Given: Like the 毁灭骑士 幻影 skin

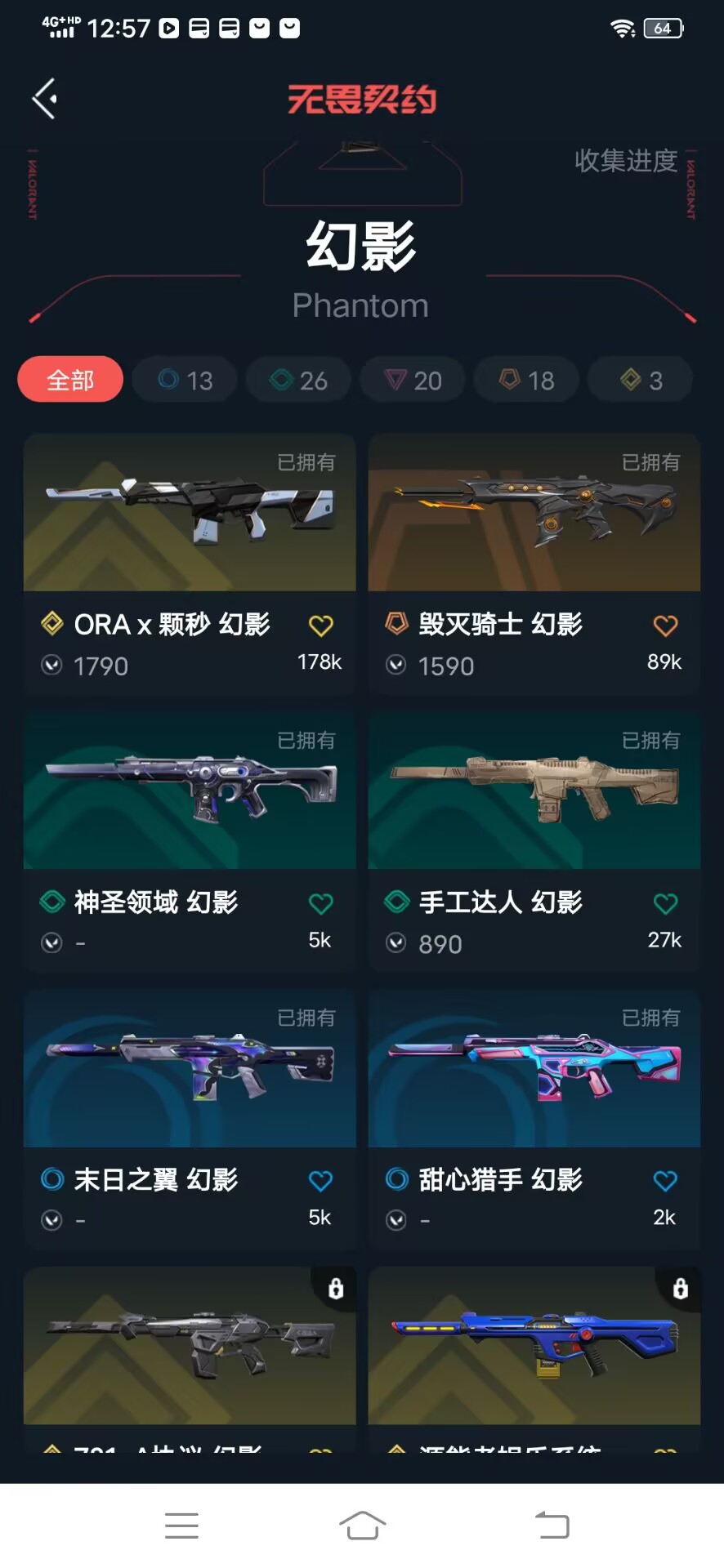Looking at the screenshot, I should (666, 626).
